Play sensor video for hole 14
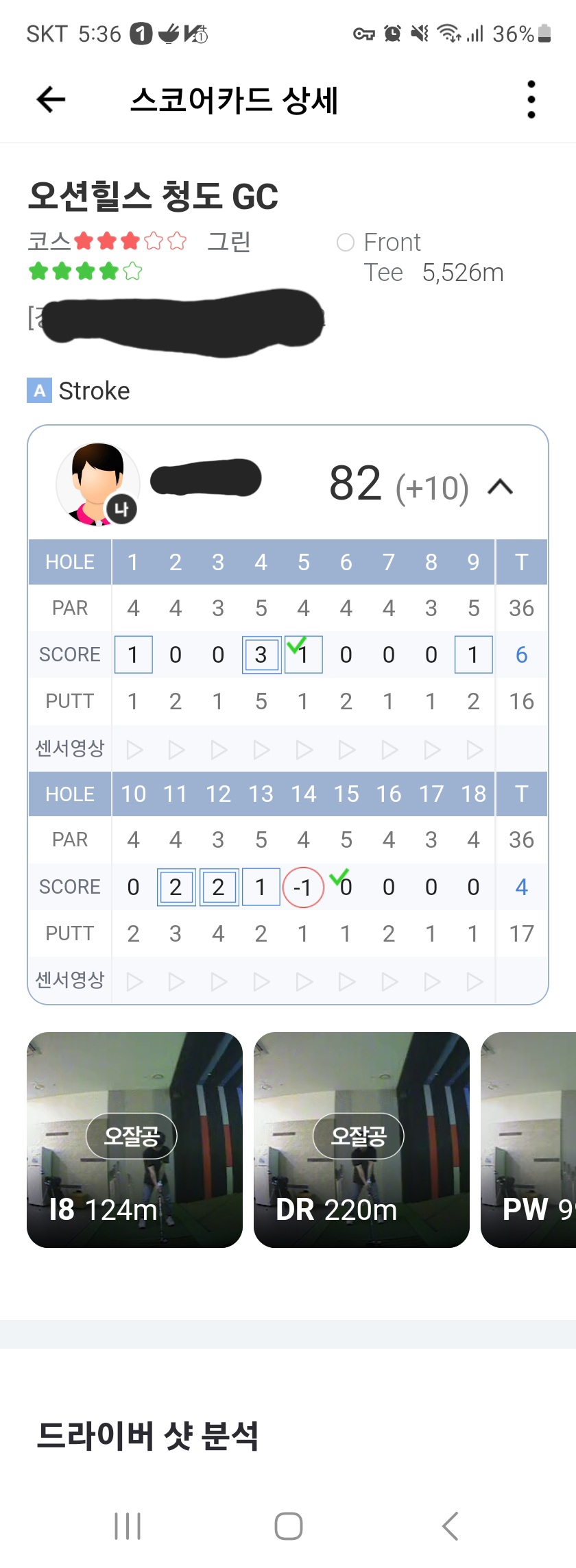Image resolution: width=576 pixels, height=1568 pixels. point(303,981)
